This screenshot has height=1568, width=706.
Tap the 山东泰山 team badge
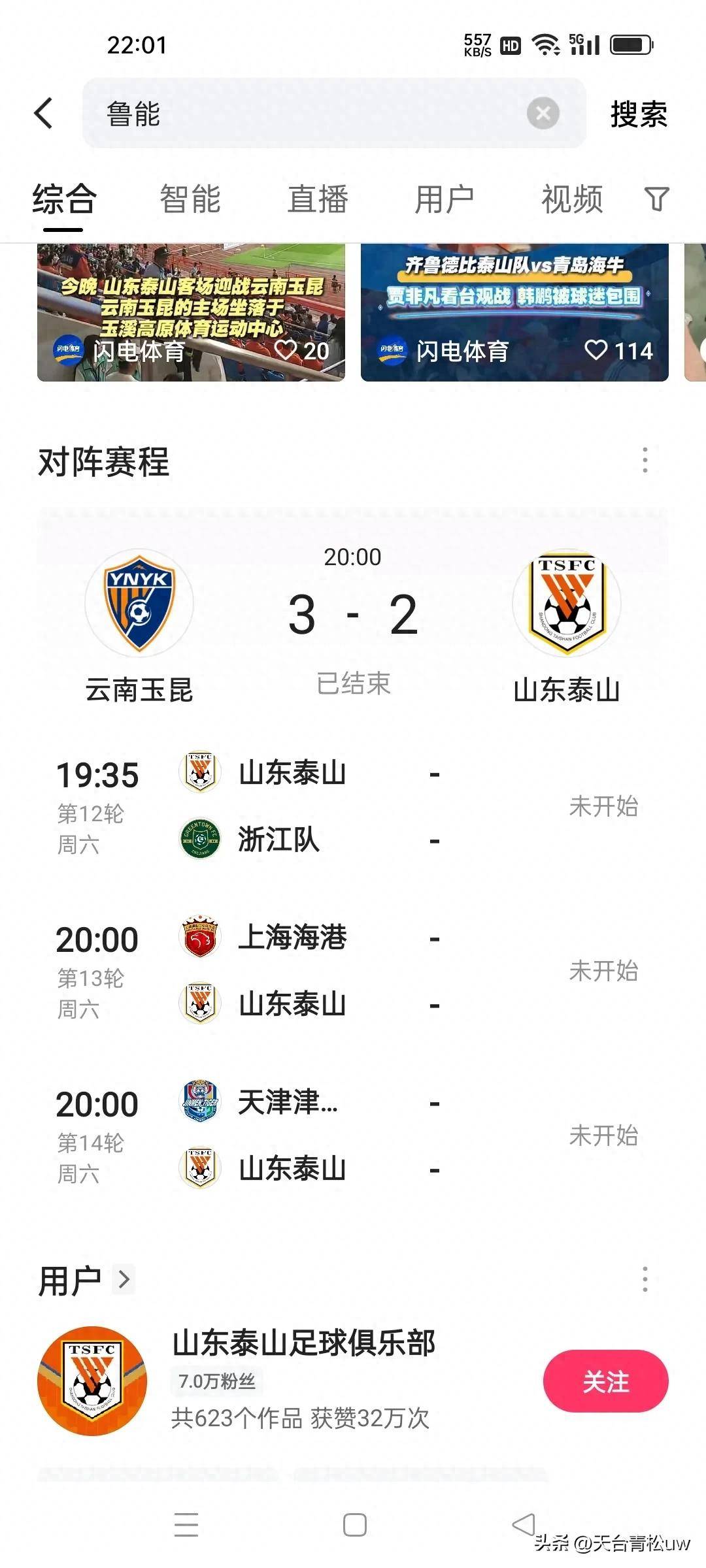(567, 602)
